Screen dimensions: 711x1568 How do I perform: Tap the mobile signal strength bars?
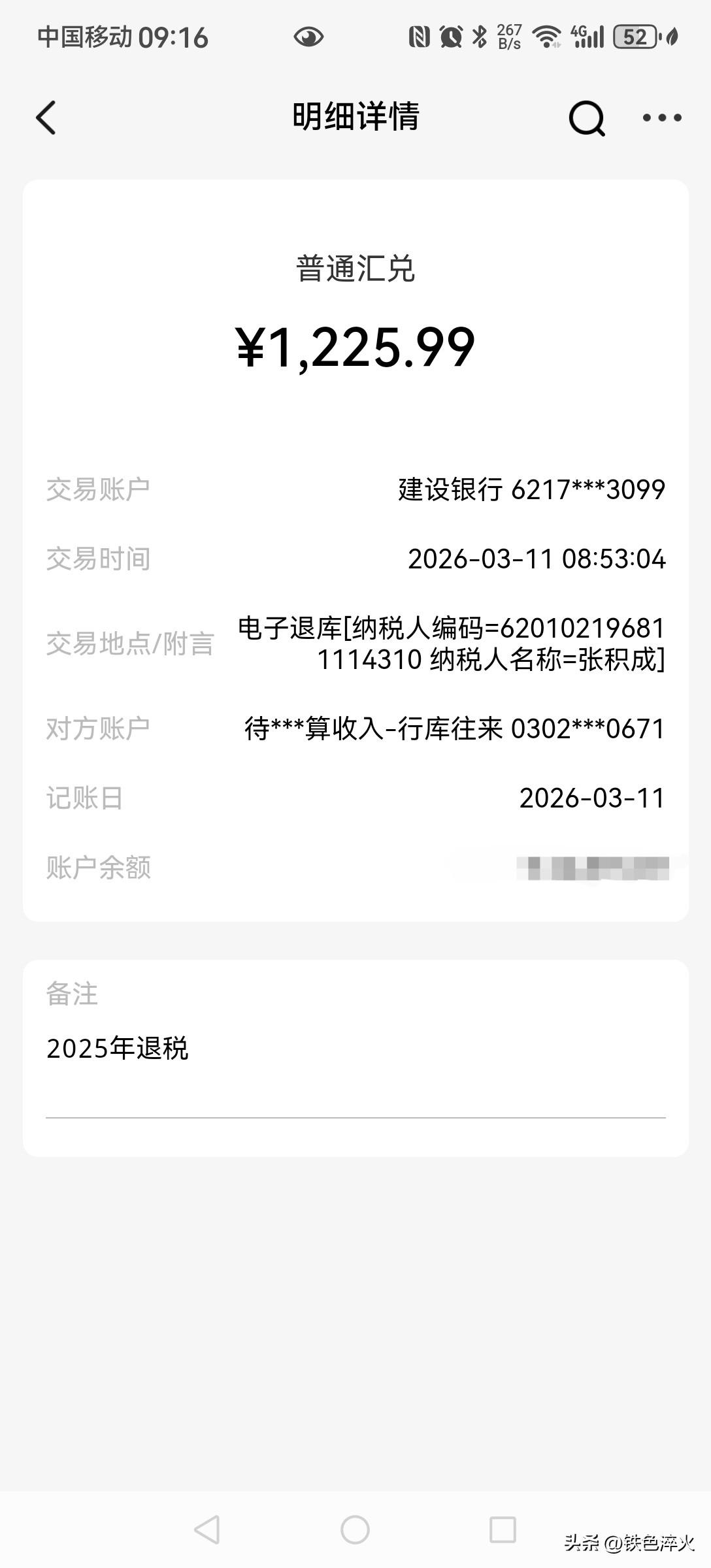pos(589,37)
